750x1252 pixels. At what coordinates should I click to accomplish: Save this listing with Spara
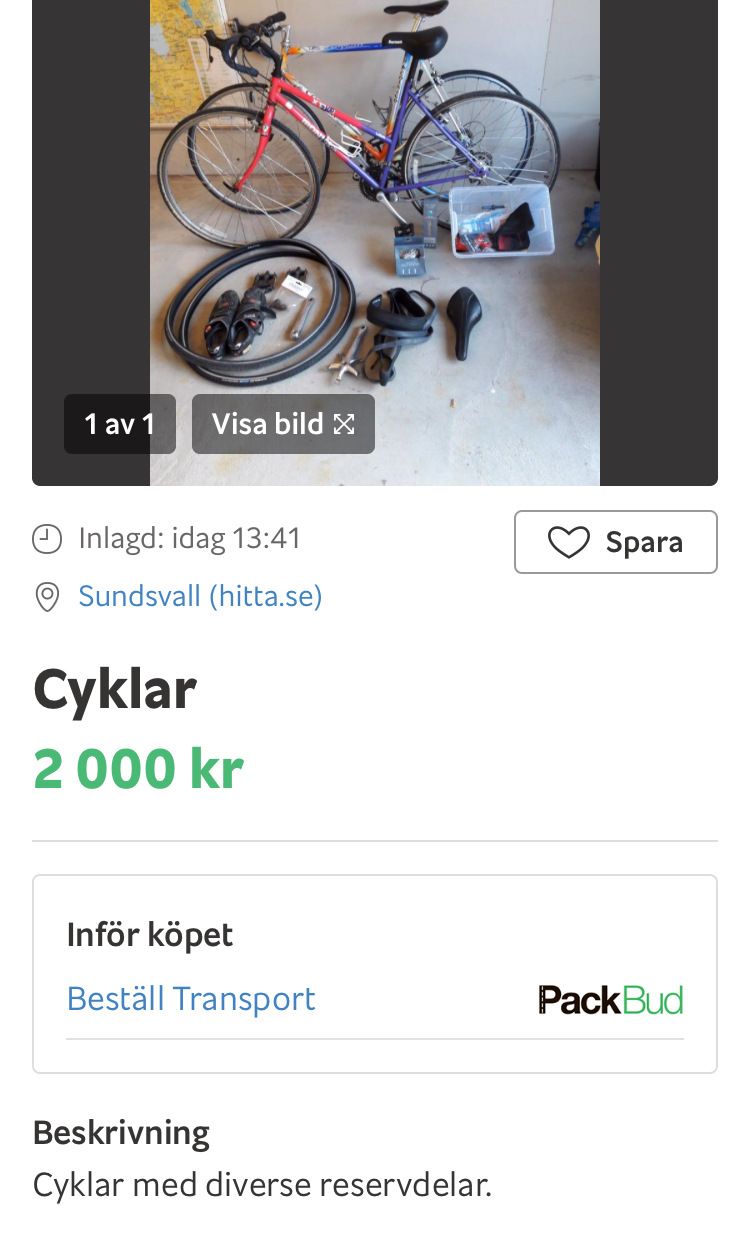point(615,542)
